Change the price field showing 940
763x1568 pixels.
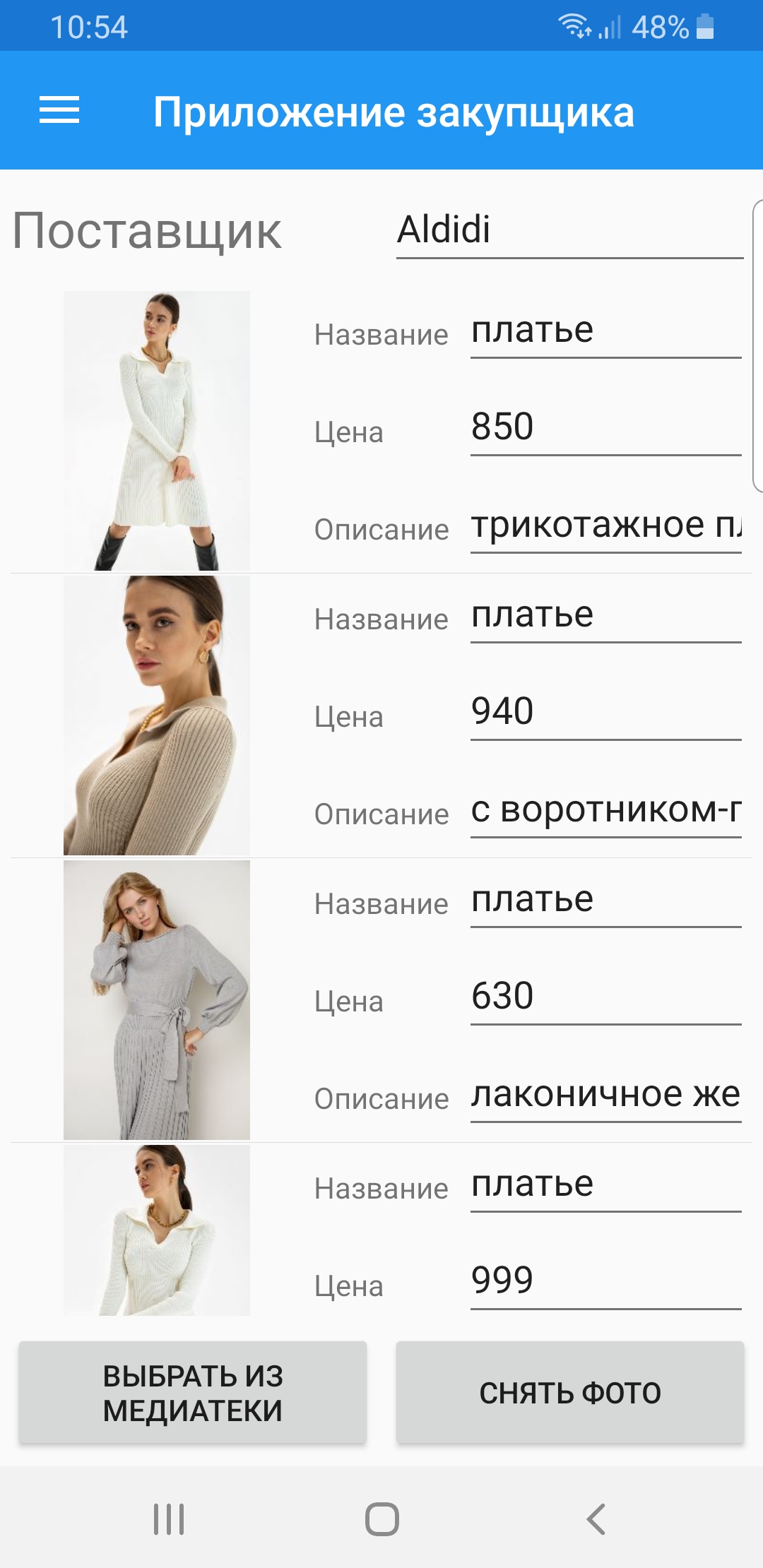pyautogui.click(x=605, y=712)
